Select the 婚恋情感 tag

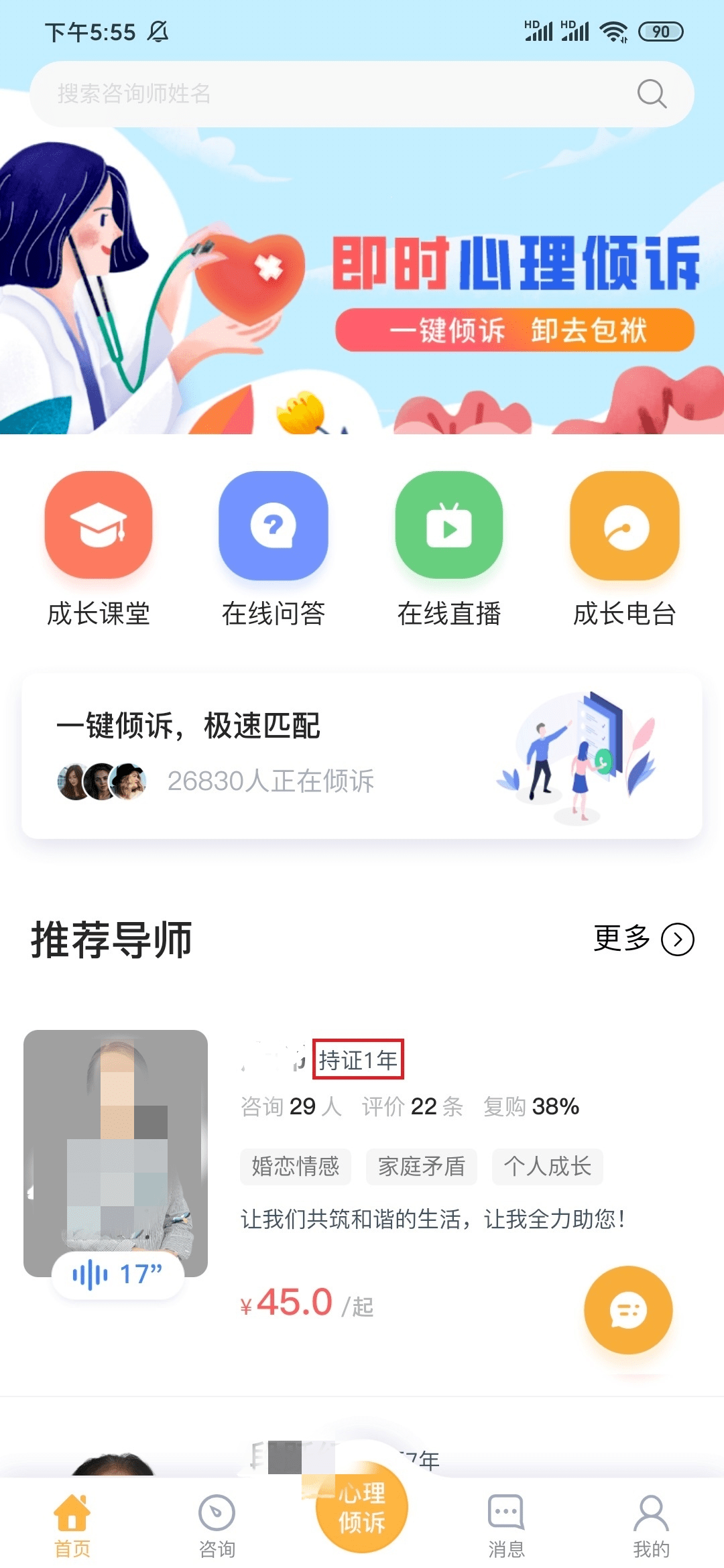[295, 1166]
